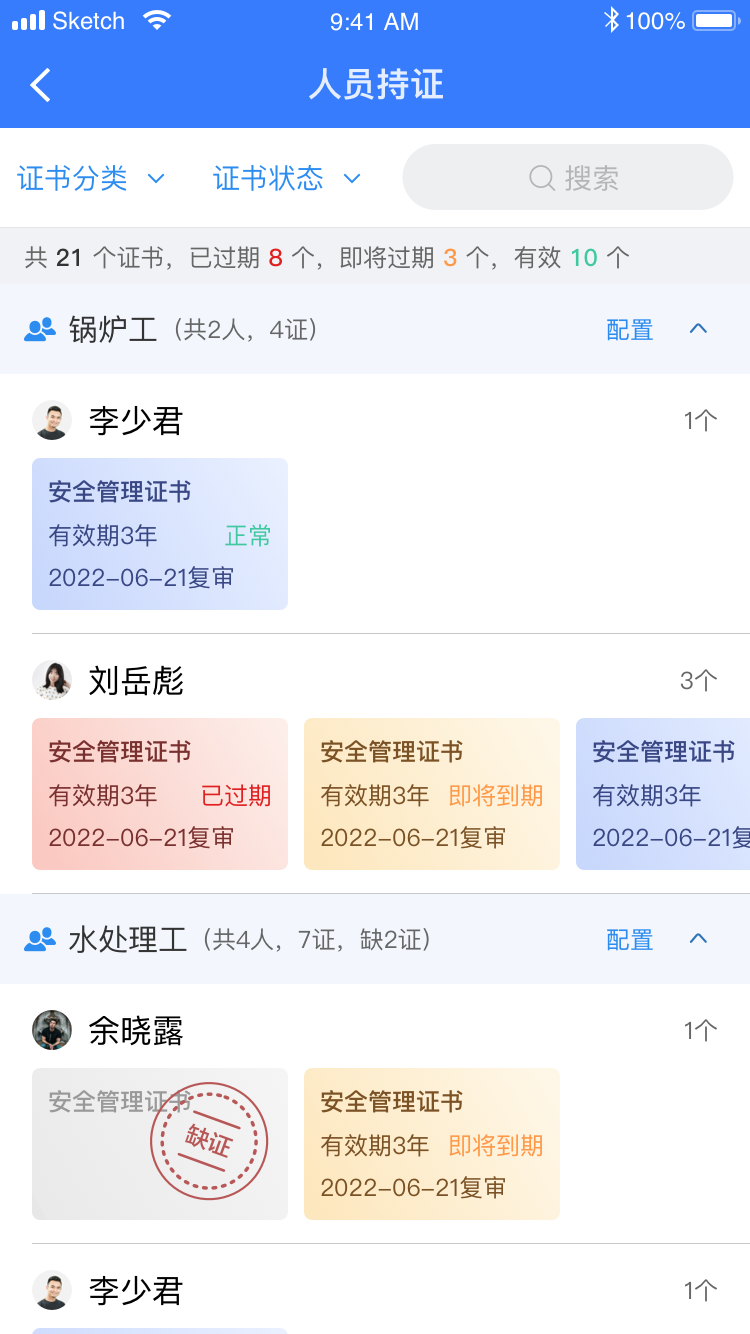Open 余晓露's missing 缺证 certificate card
Viewport: 750px width, 1334px height.
click(160, 1144)
